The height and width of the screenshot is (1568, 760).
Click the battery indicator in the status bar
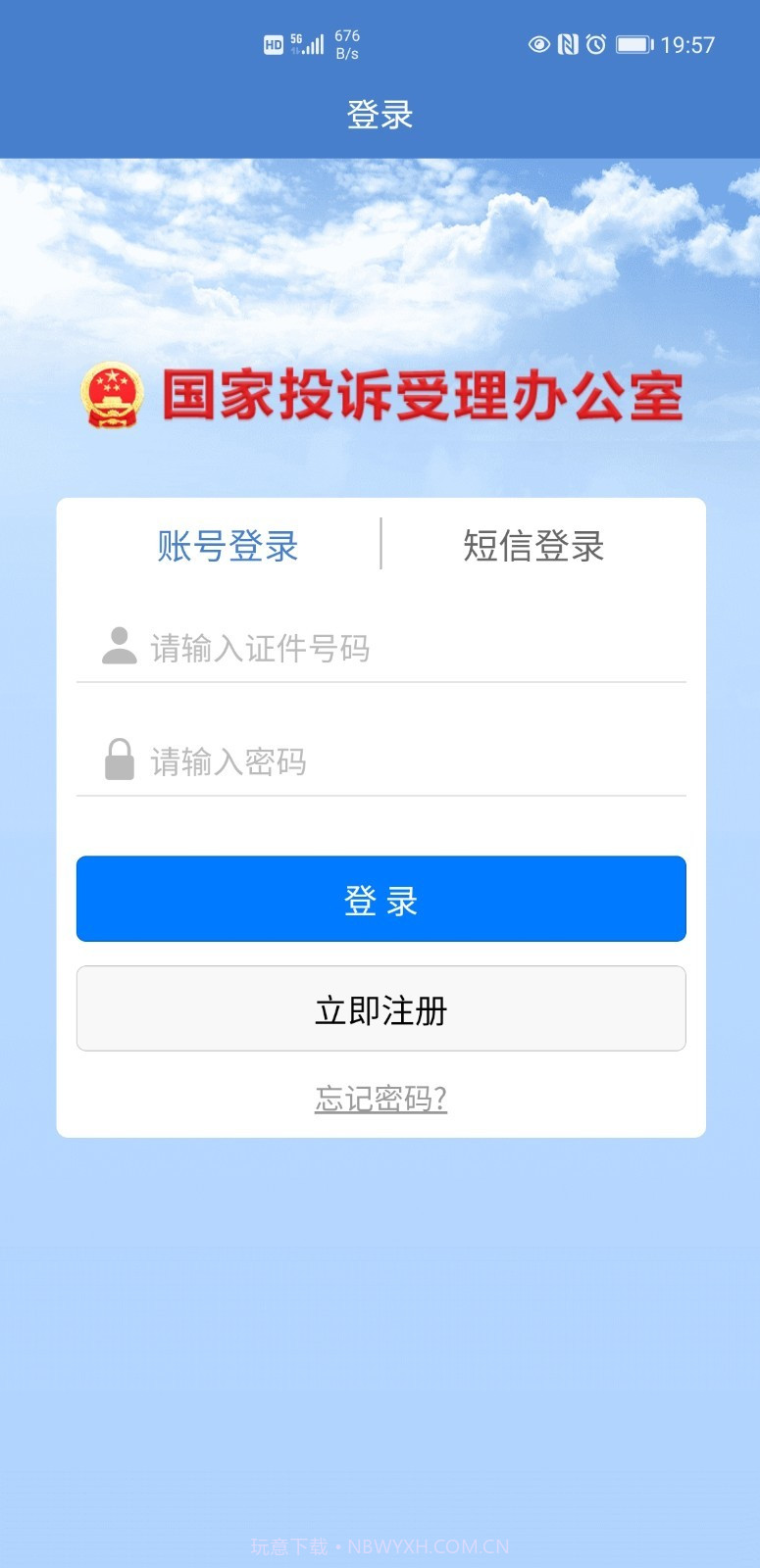pos(633,44)
